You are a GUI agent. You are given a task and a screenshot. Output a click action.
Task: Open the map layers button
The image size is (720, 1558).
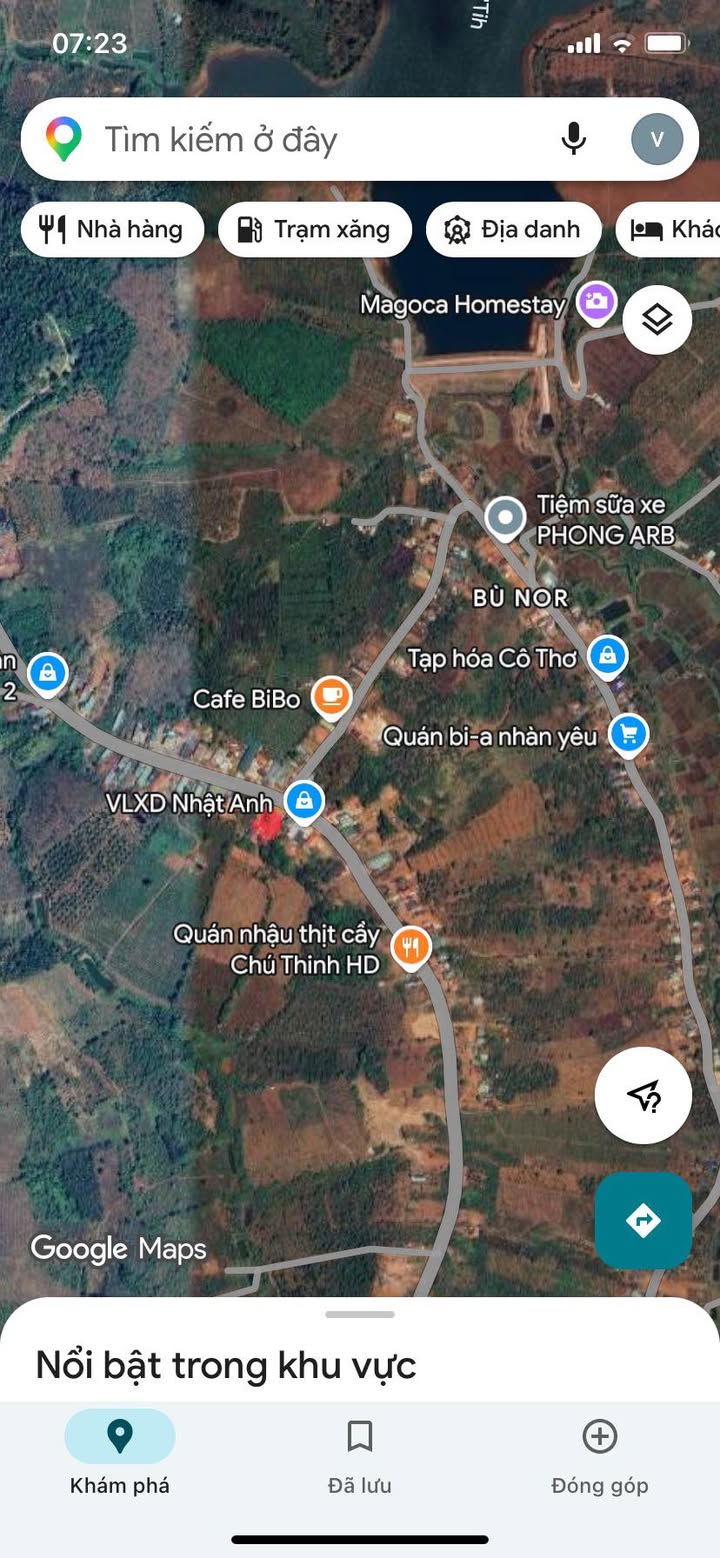pyautogui.click(x=657, y=320)
